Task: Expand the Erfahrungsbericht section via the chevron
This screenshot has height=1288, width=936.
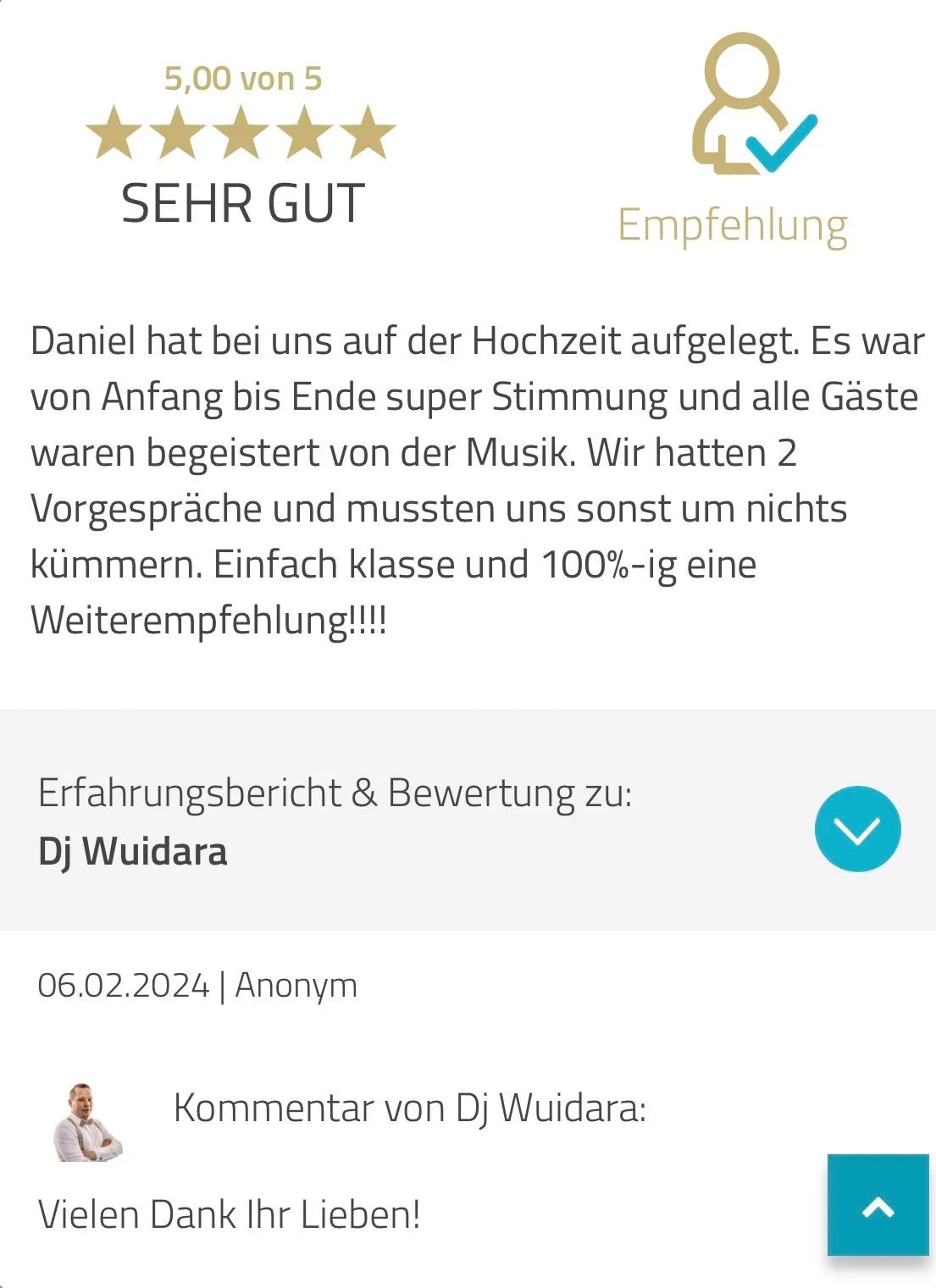Action: [856, 828]
